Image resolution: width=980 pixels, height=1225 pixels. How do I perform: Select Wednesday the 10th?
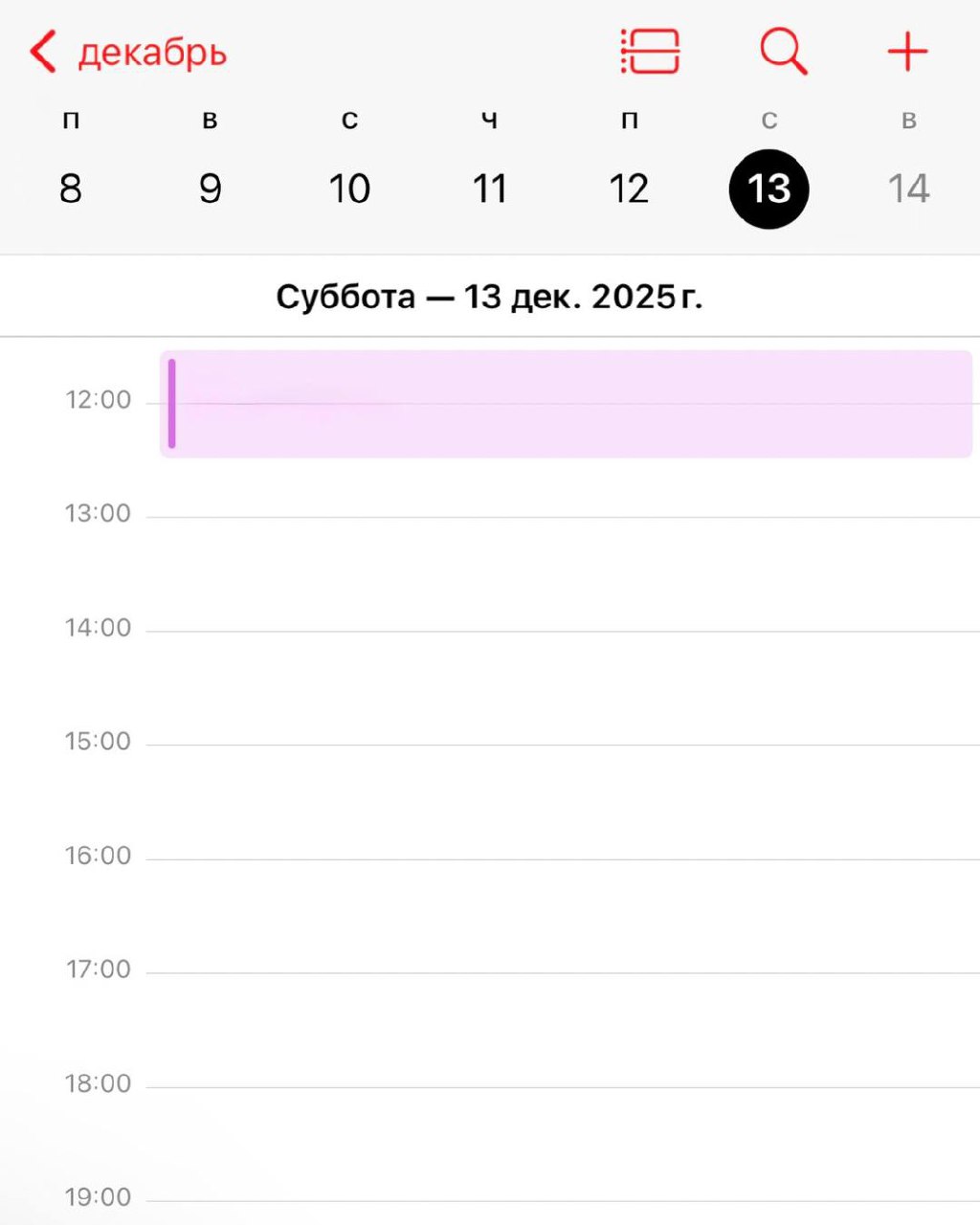[x=349, y=189]
